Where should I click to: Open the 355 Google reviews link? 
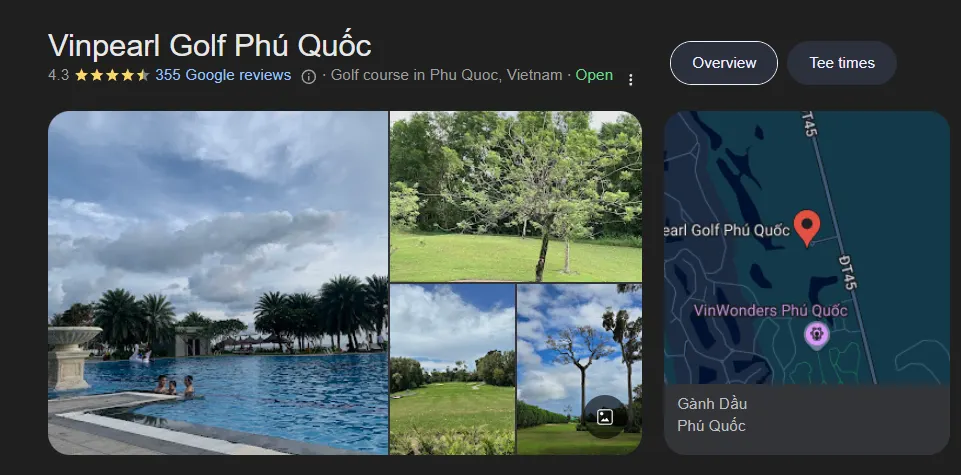[223, 75]
